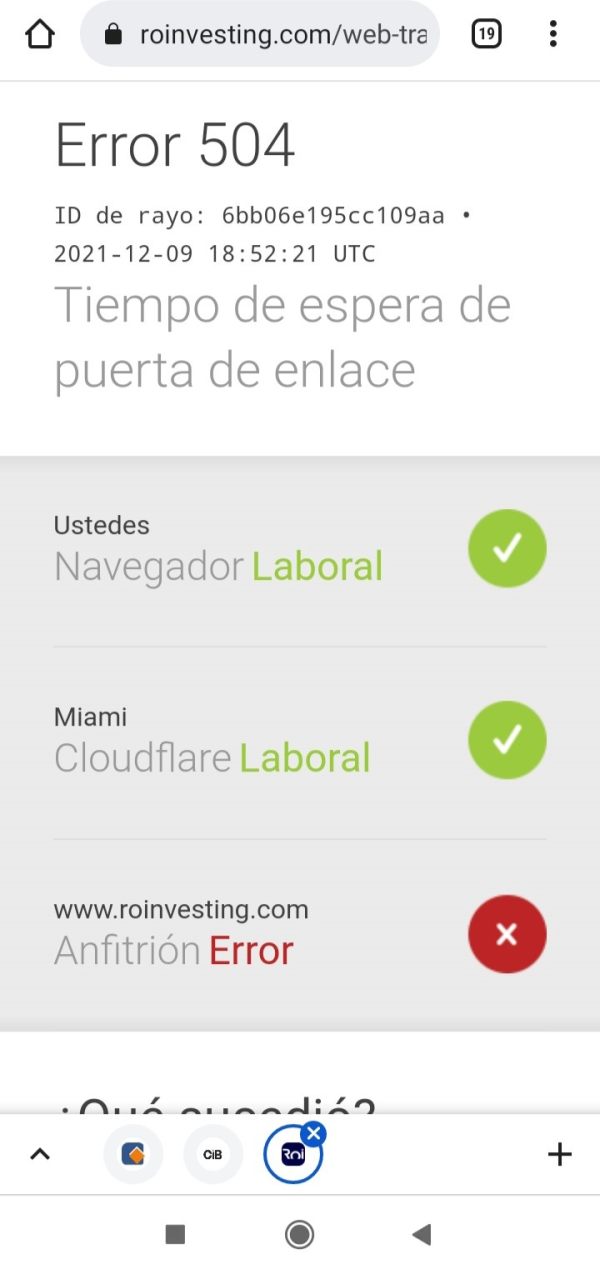Expand the tab group strip chevron

[40, 1154]
